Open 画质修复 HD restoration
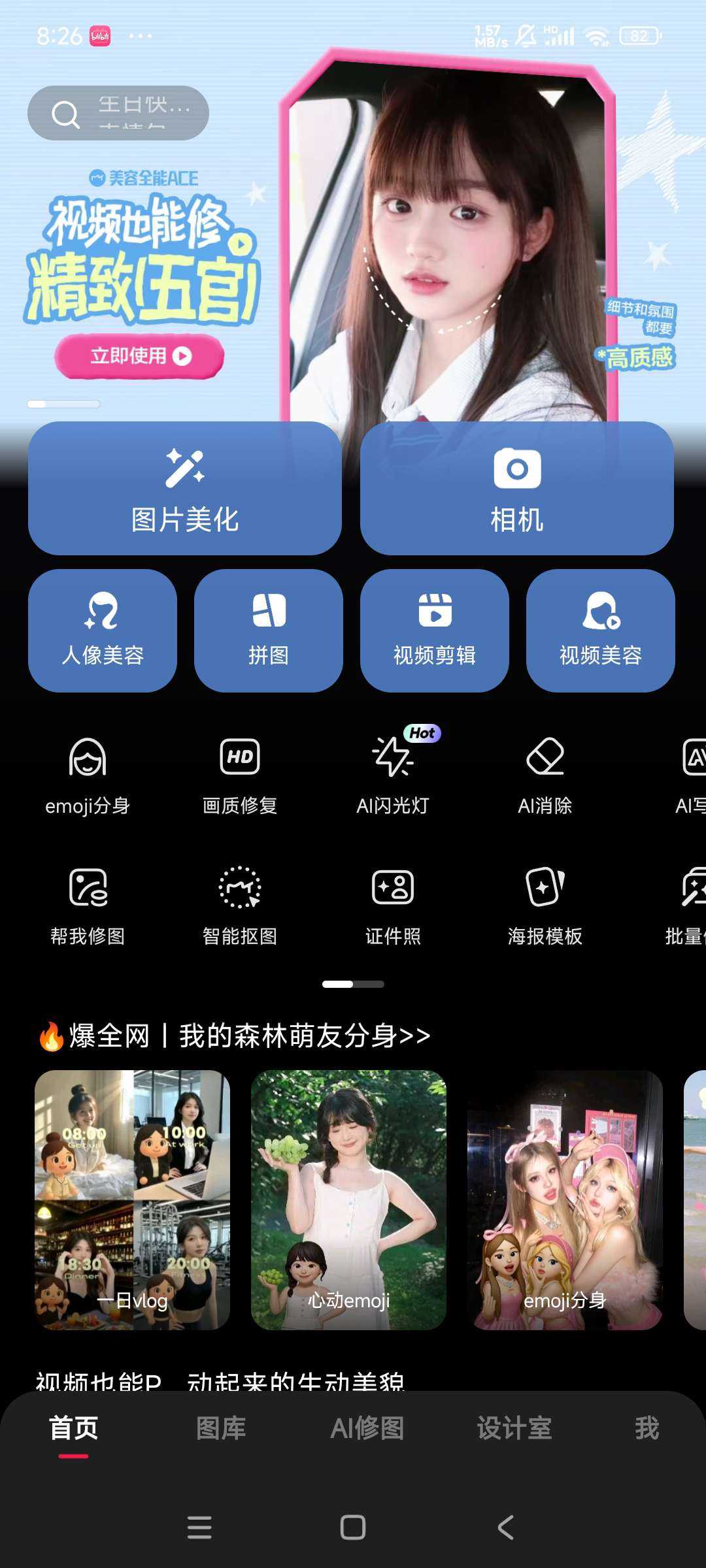 coord(240,776)
